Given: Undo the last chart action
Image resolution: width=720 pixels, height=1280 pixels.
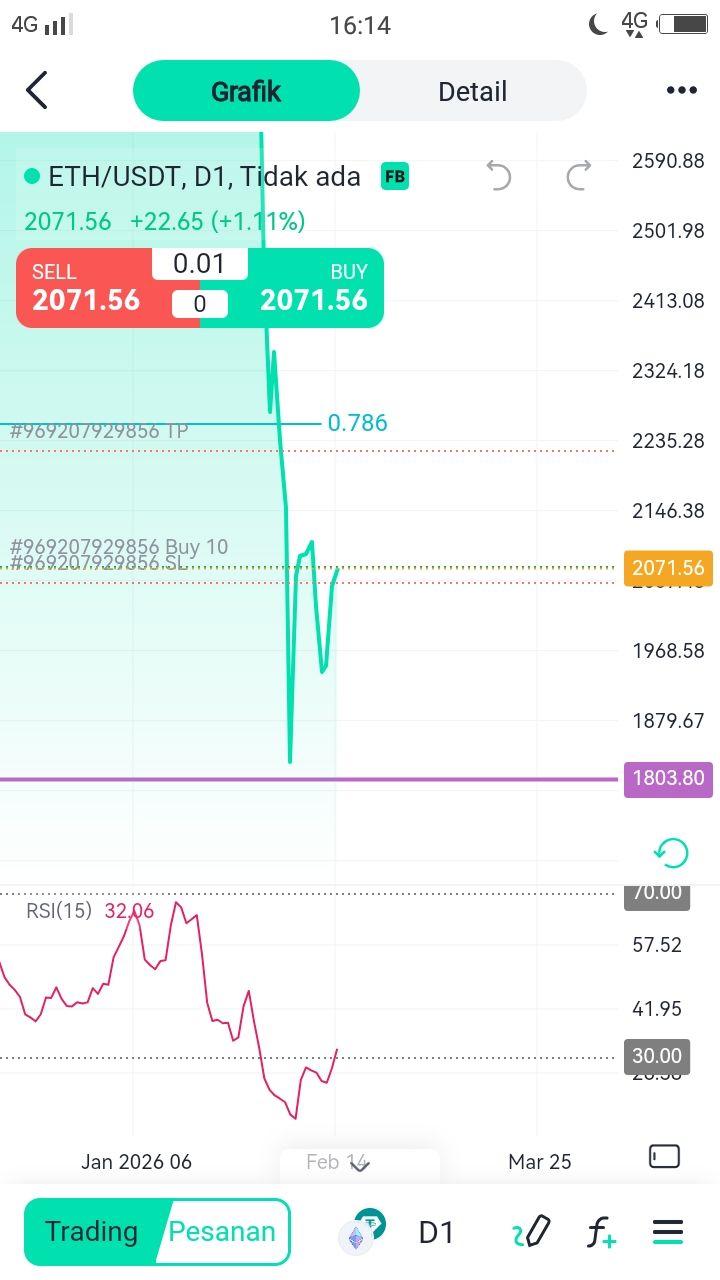Looking at the screenshot, I should (498, 177).
